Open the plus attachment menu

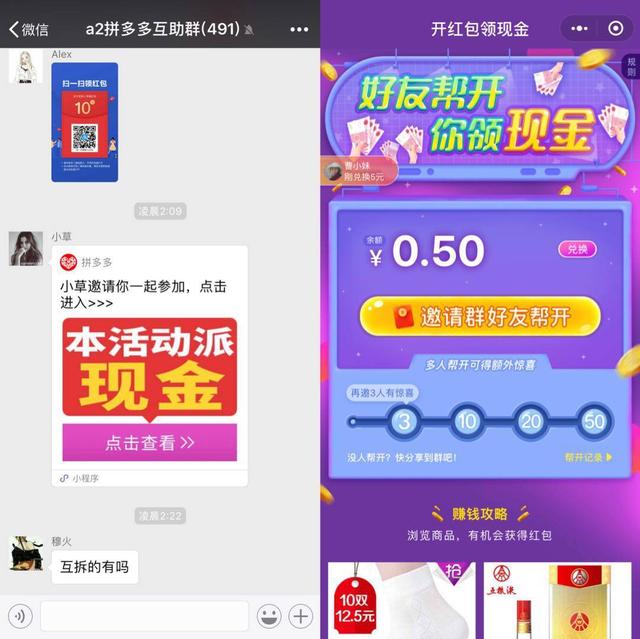pyautogui.click(x=301, y=615)
